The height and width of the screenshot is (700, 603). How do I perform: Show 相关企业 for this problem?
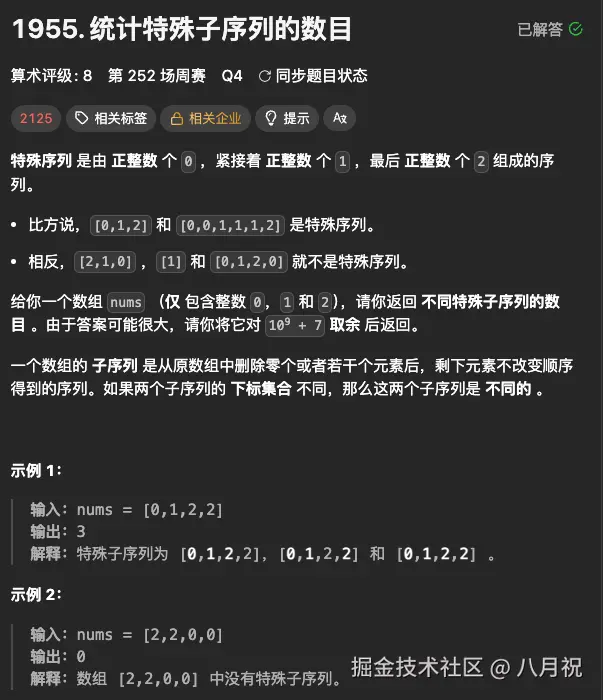(x=205, y=119)
